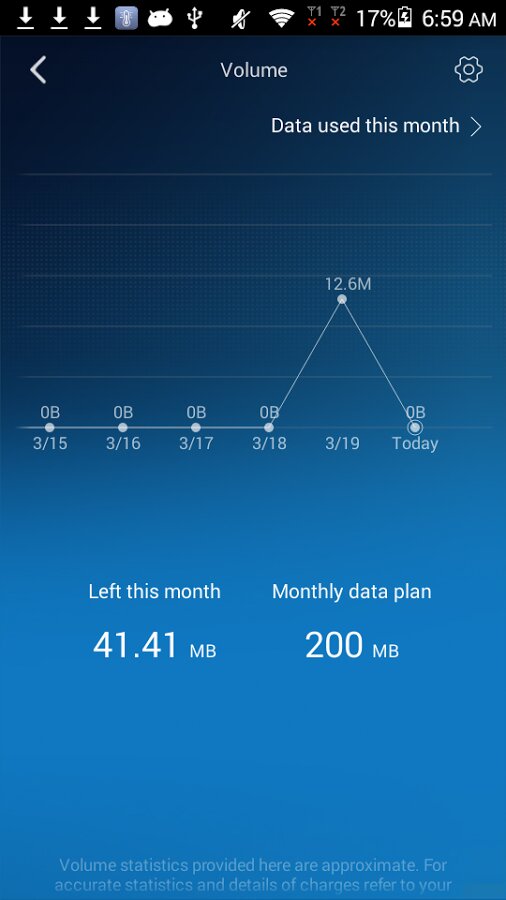The width and height of the screenshot is (506, 900).
Task: Open Data used this month
Action: (x=376, y=126)
